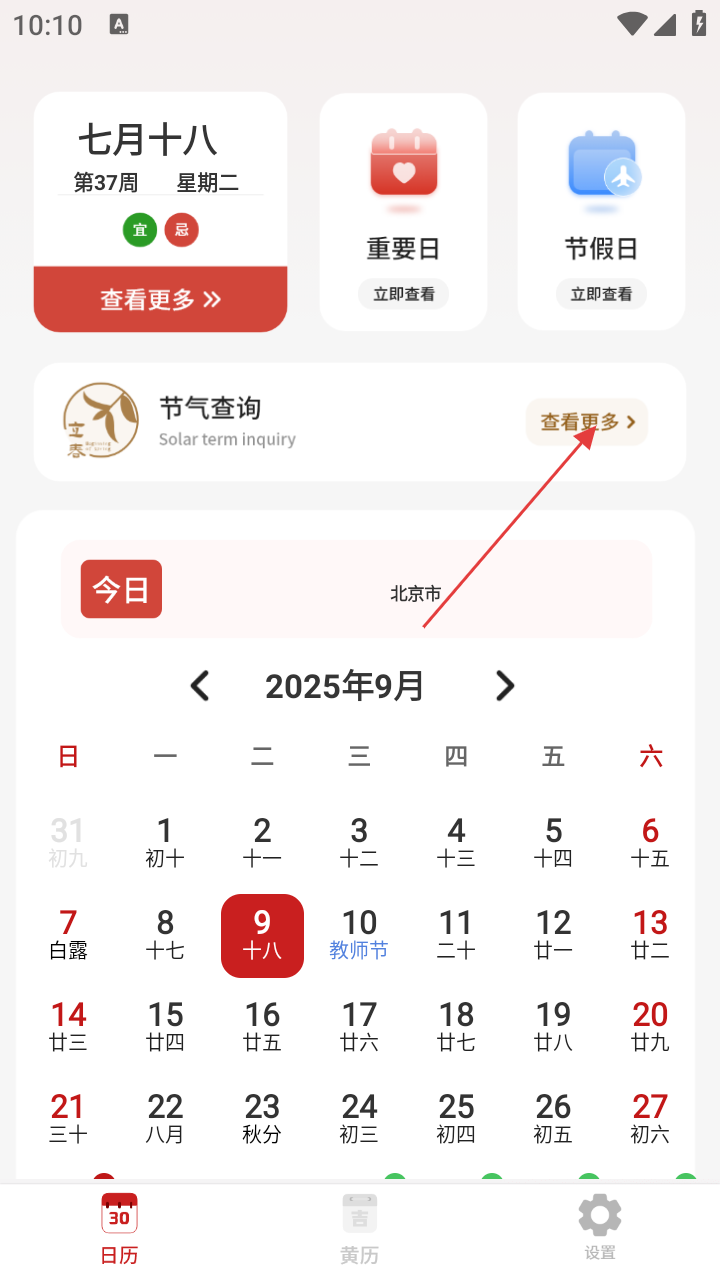Open 立即查看 under 节假日

pos(601,294)
